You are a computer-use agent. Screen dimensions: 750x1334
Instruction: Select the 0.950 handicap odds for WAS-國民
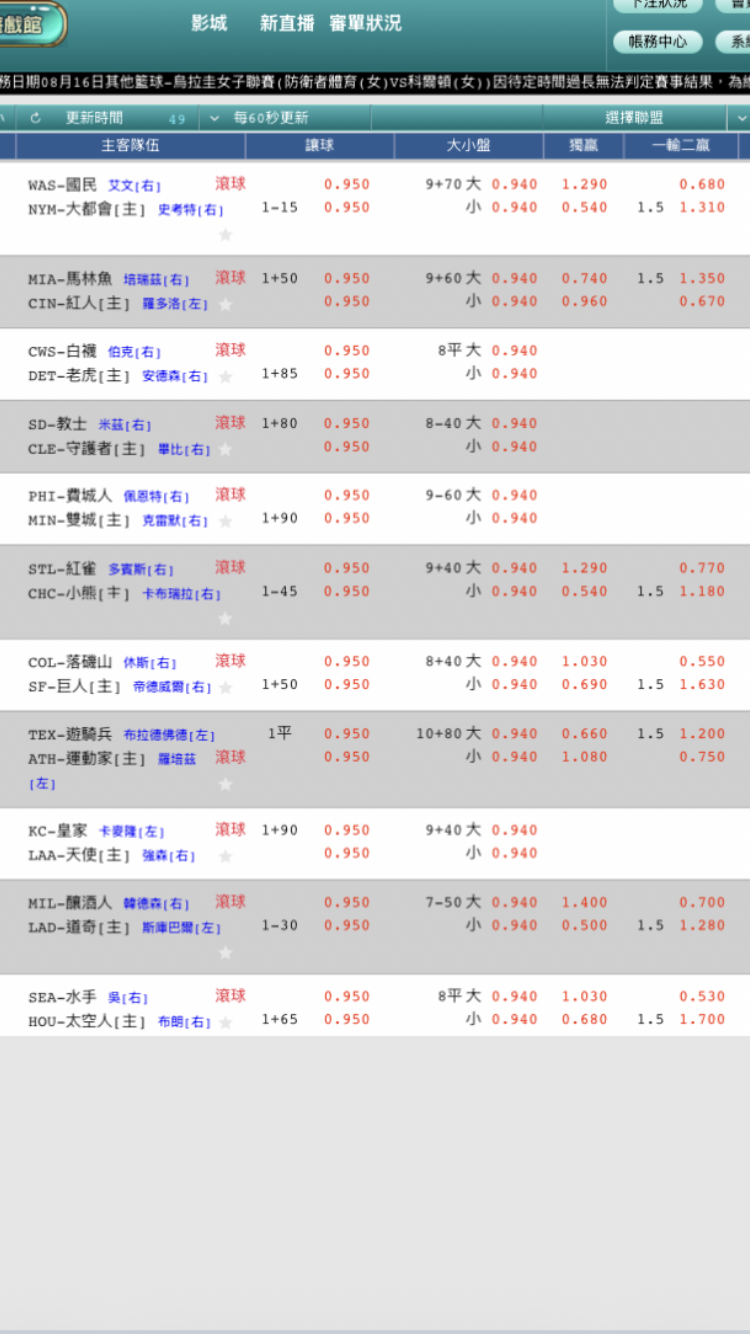[x=347, y=184]
